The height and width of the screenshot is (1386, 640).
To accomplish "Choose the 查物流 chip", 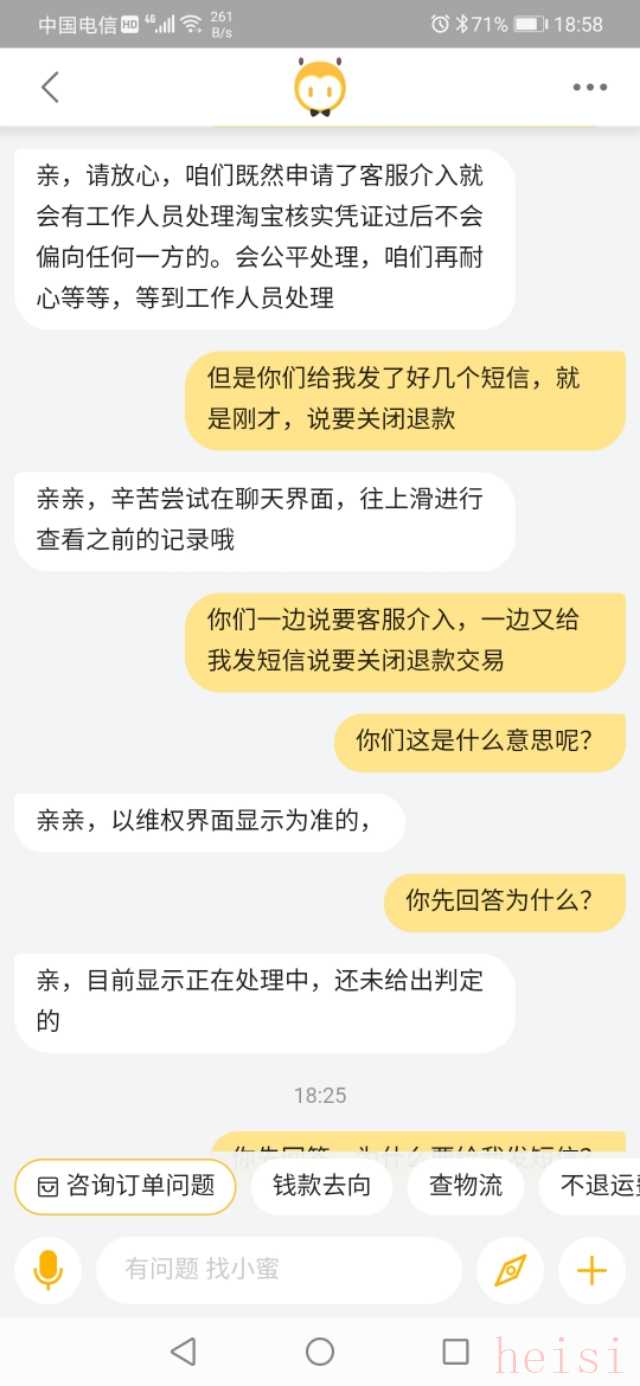I will pyautogui.click(x=465, y=1186).
